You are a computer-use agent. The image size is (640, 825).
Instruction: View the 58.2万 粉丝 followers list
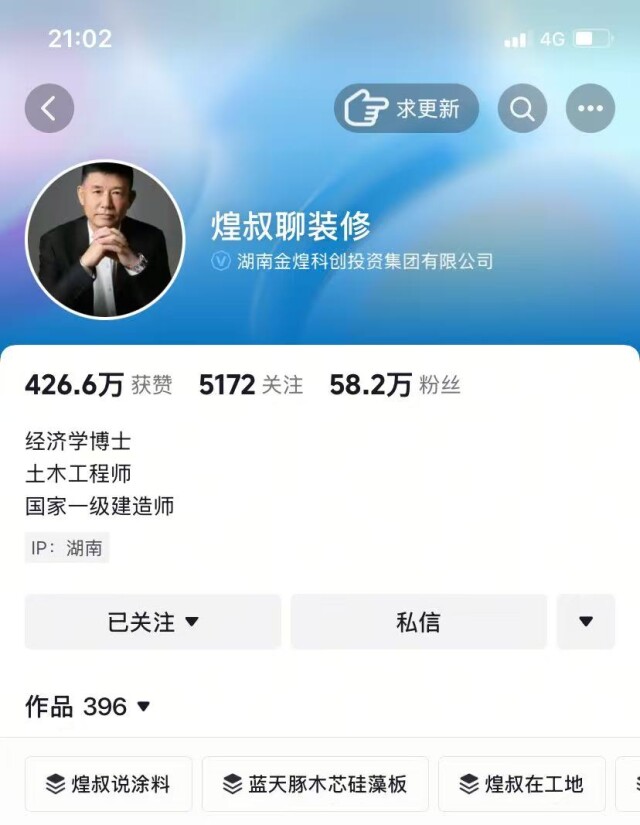point(394,385)
